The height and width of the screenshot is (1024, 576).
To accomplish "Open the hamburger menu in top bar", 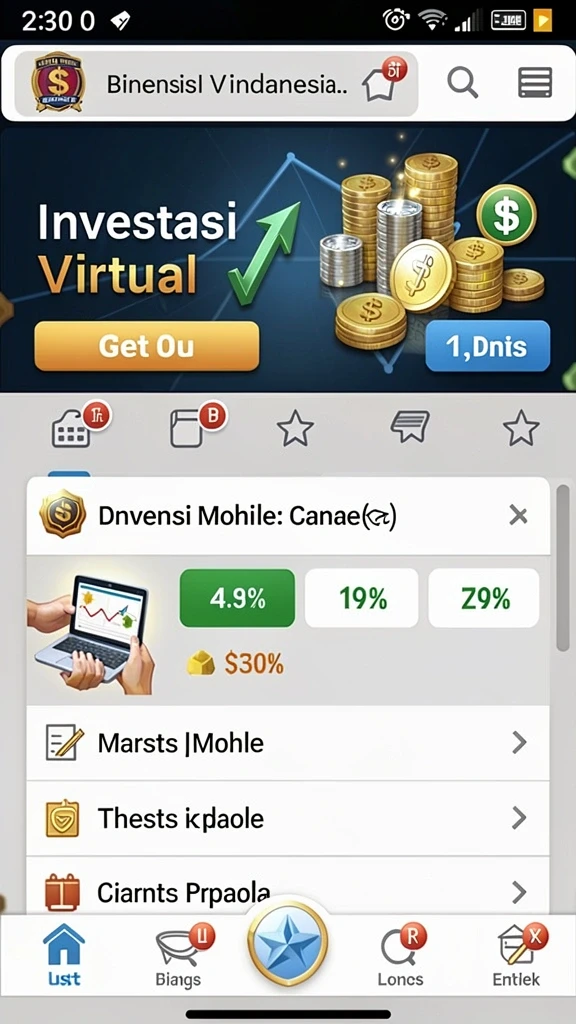I will coord(535,83).
